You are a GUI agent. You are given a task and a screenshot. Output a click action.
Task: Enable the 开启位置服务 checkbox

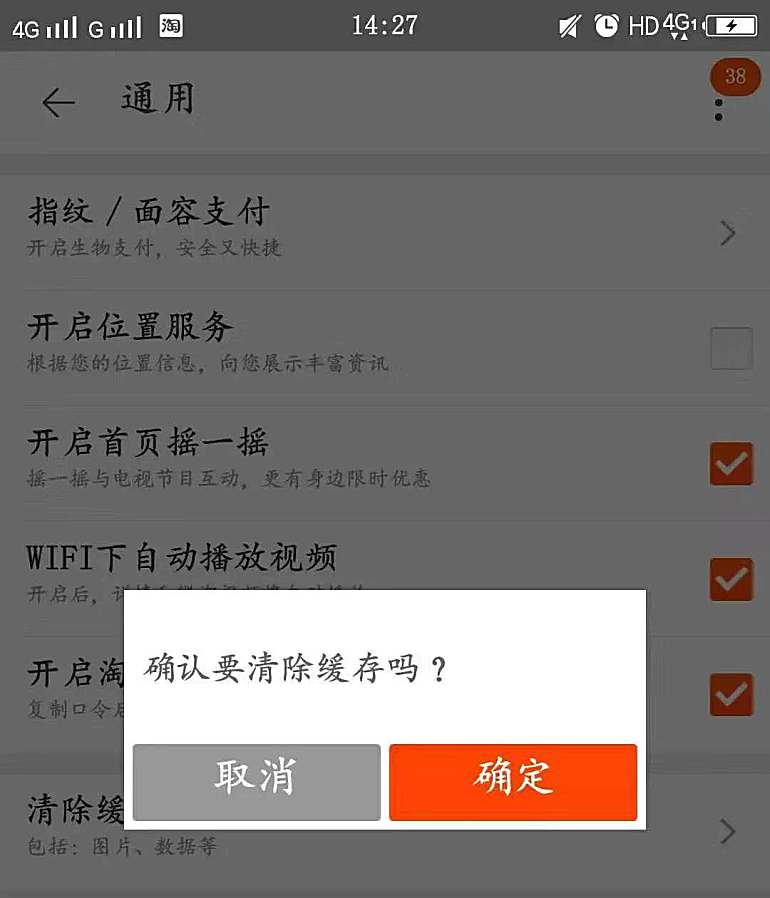point(730,348)
